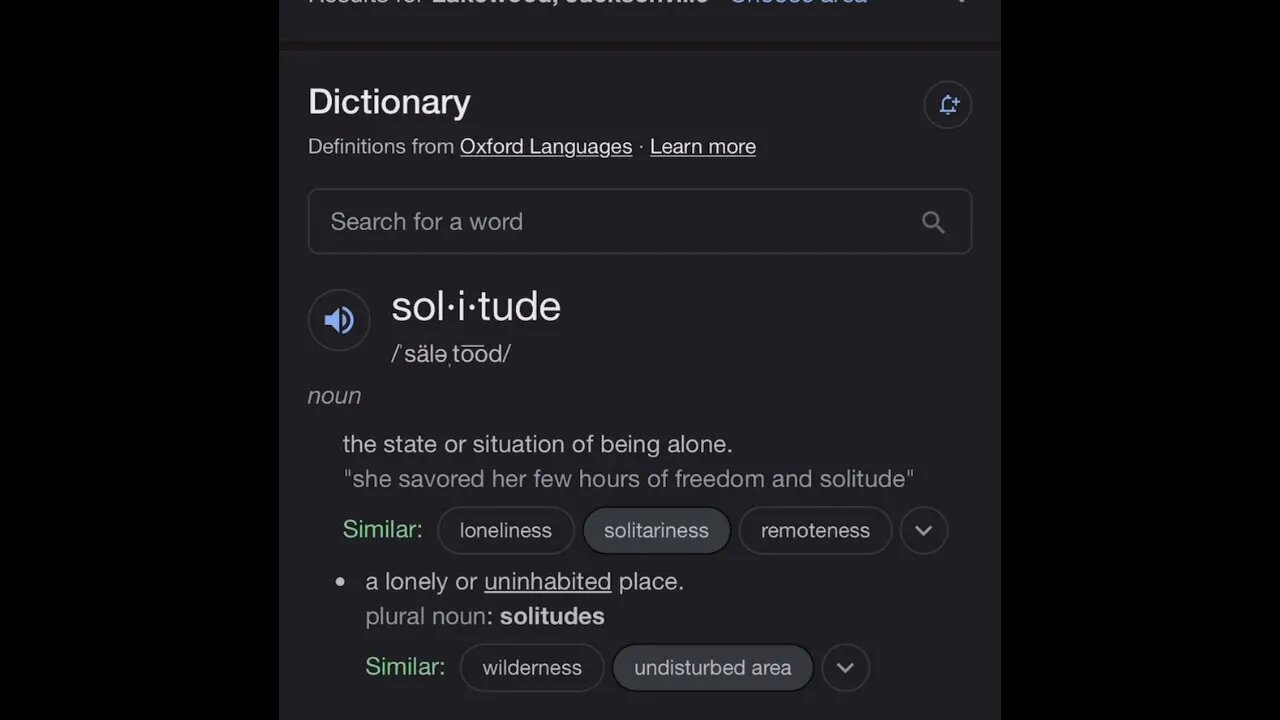Play the pronunciation of solitude

[x=339, y=320]
